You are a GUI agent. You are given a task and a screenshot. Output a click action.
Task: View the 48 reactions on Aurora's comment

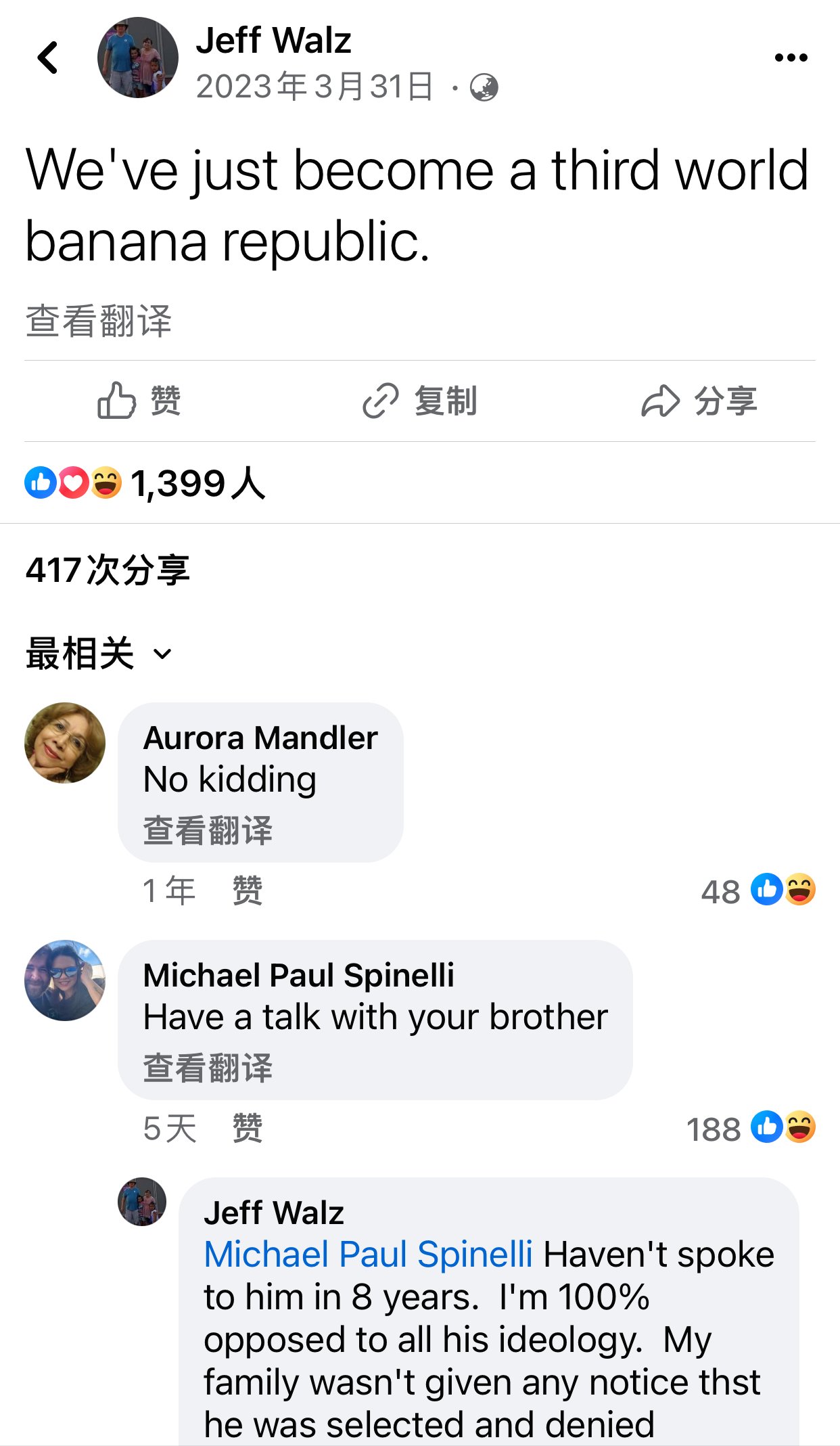(x=758, y=890)
